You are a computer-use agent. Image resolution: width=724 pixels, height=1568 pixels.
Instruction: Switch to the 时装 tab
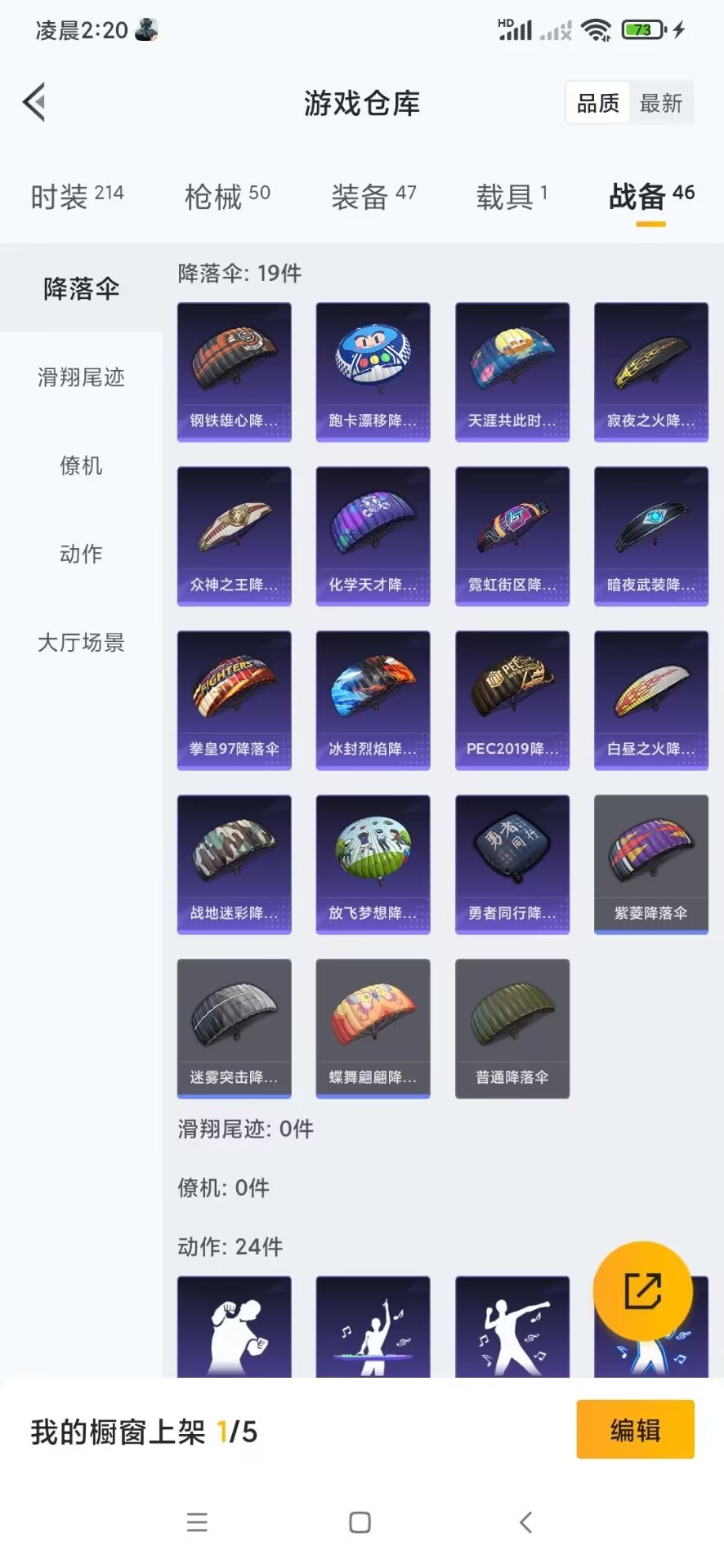pos(77,197)
